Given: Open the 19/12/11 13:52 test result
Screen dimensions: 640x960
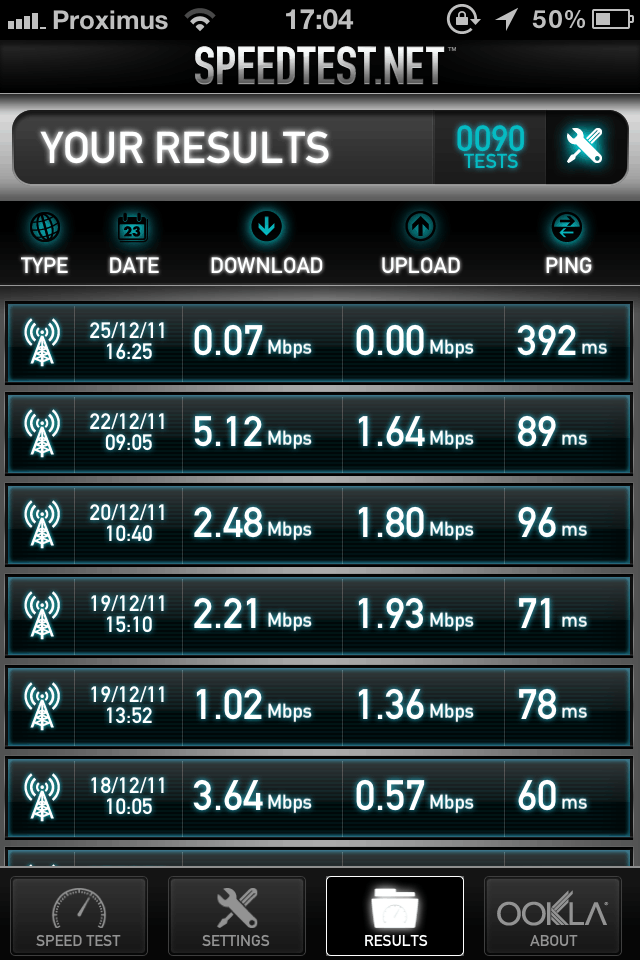Looking at the screenshot, I should coord(320,707).
